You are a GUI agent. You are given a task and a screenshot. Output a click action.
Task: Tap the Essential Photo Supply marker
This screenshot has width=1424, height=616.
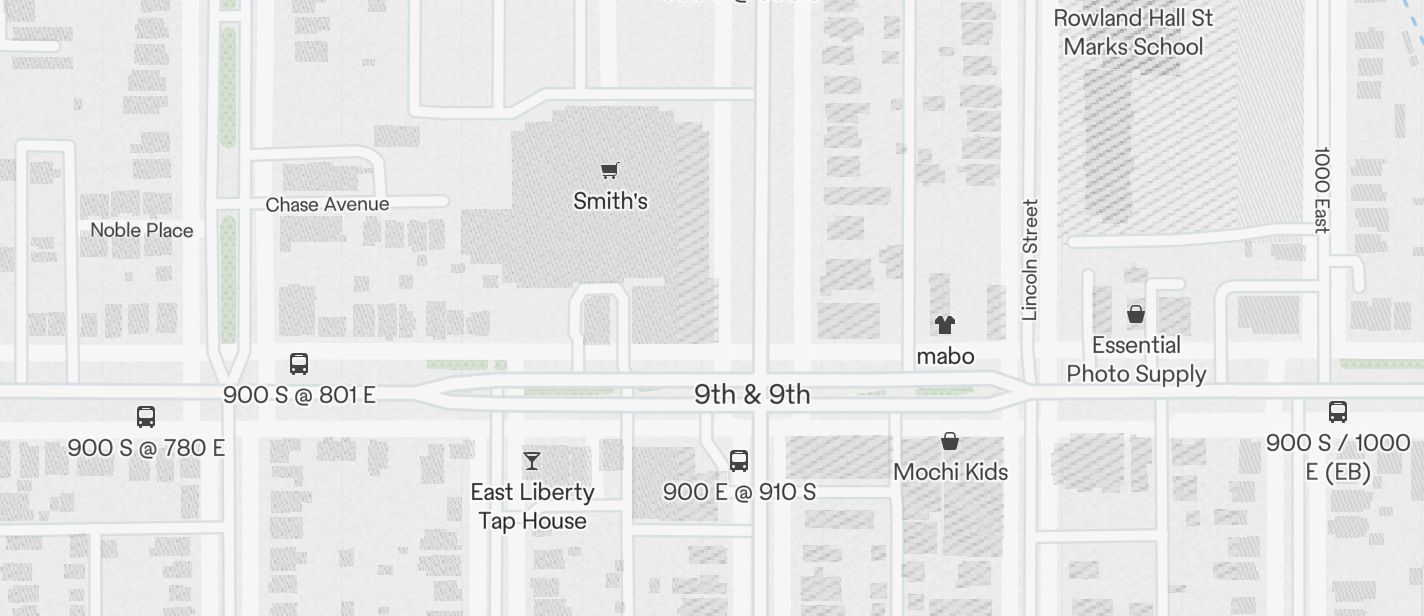click(1136, 315)
